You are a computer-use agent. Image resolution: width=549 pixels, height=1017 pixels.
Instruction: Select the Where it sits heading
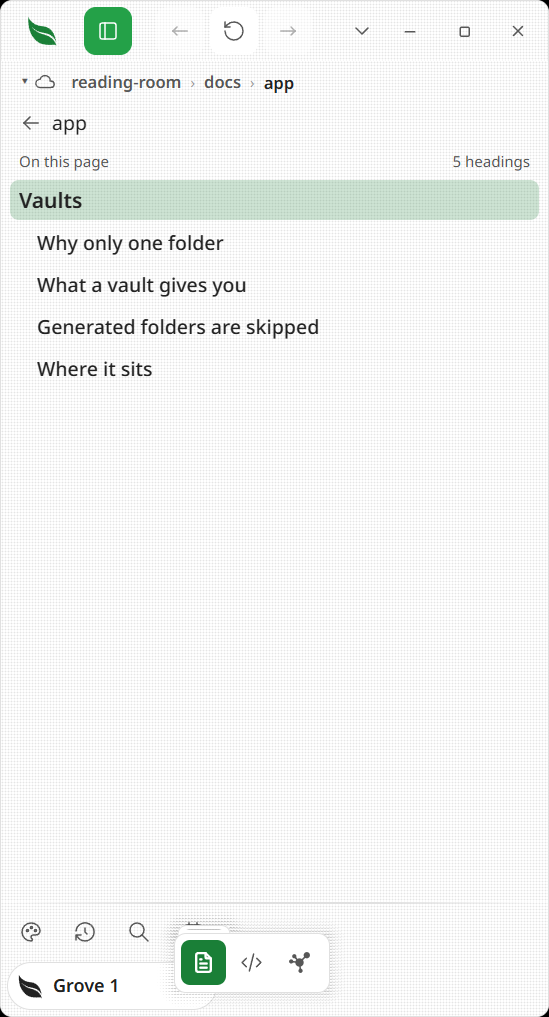coord(95,369)
